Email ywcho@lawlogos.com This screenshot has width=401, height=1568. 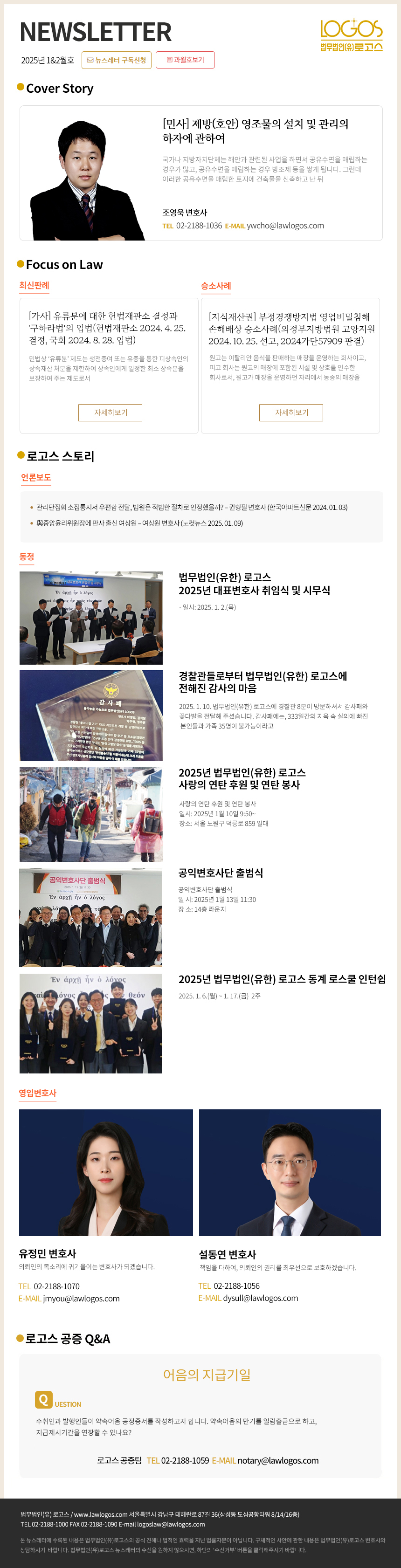pyautogui.click(x=285, y=226)
